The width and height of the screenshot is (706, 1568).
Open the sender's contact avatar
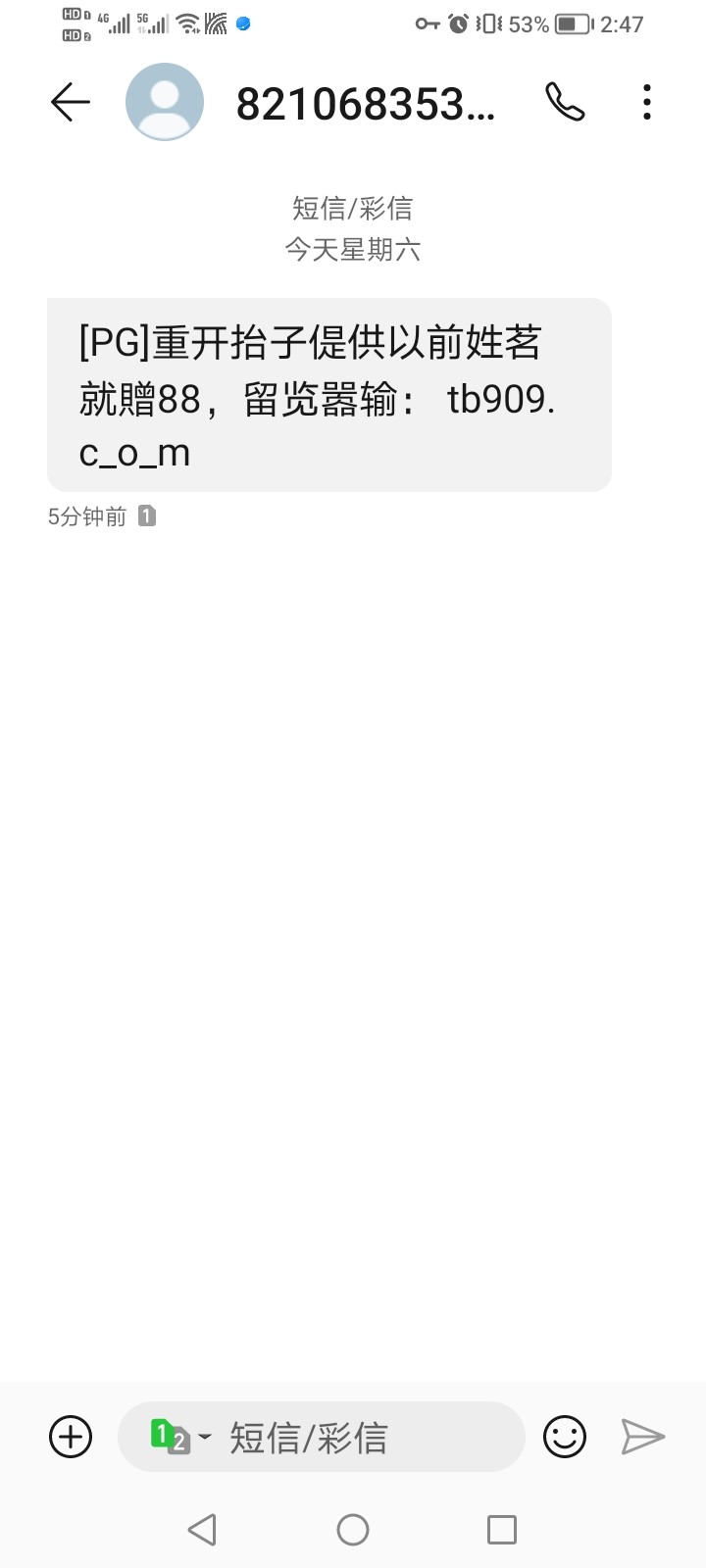click(165, 102)
